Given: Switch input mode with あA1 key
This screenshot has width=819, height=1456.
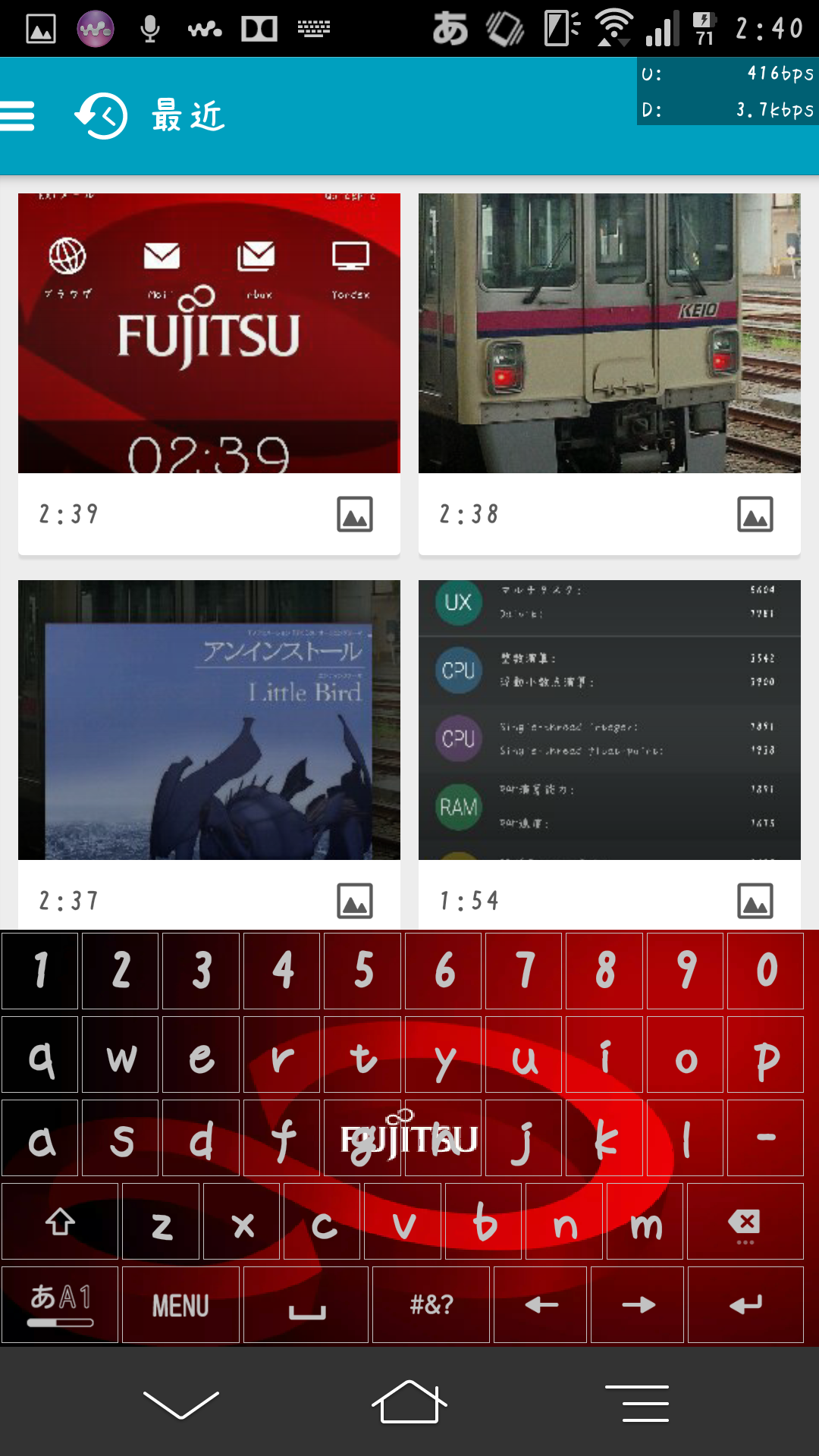Looking at the screenshot, I should 60,1304.
